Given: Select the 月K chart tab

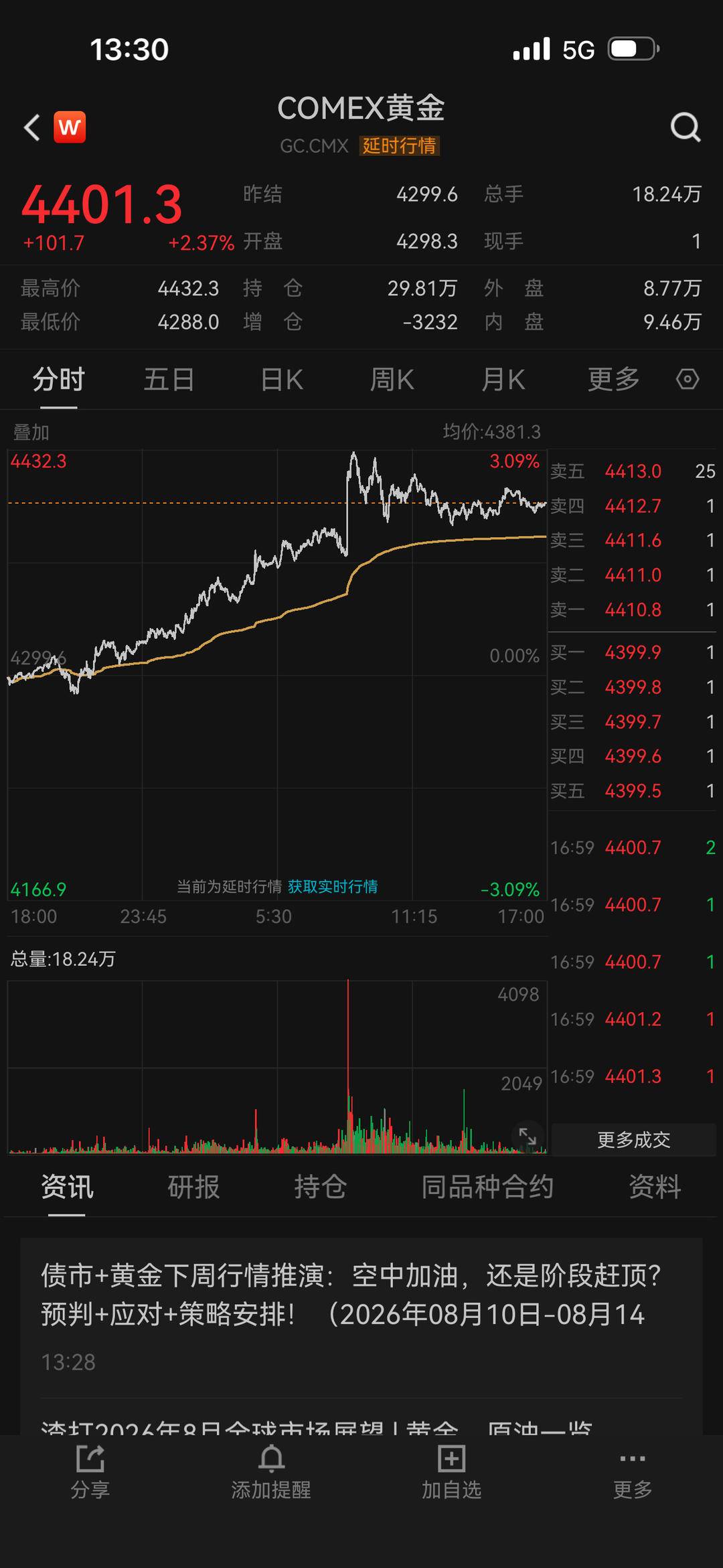Looking at the screenshot, I should (x=503, y=380).
